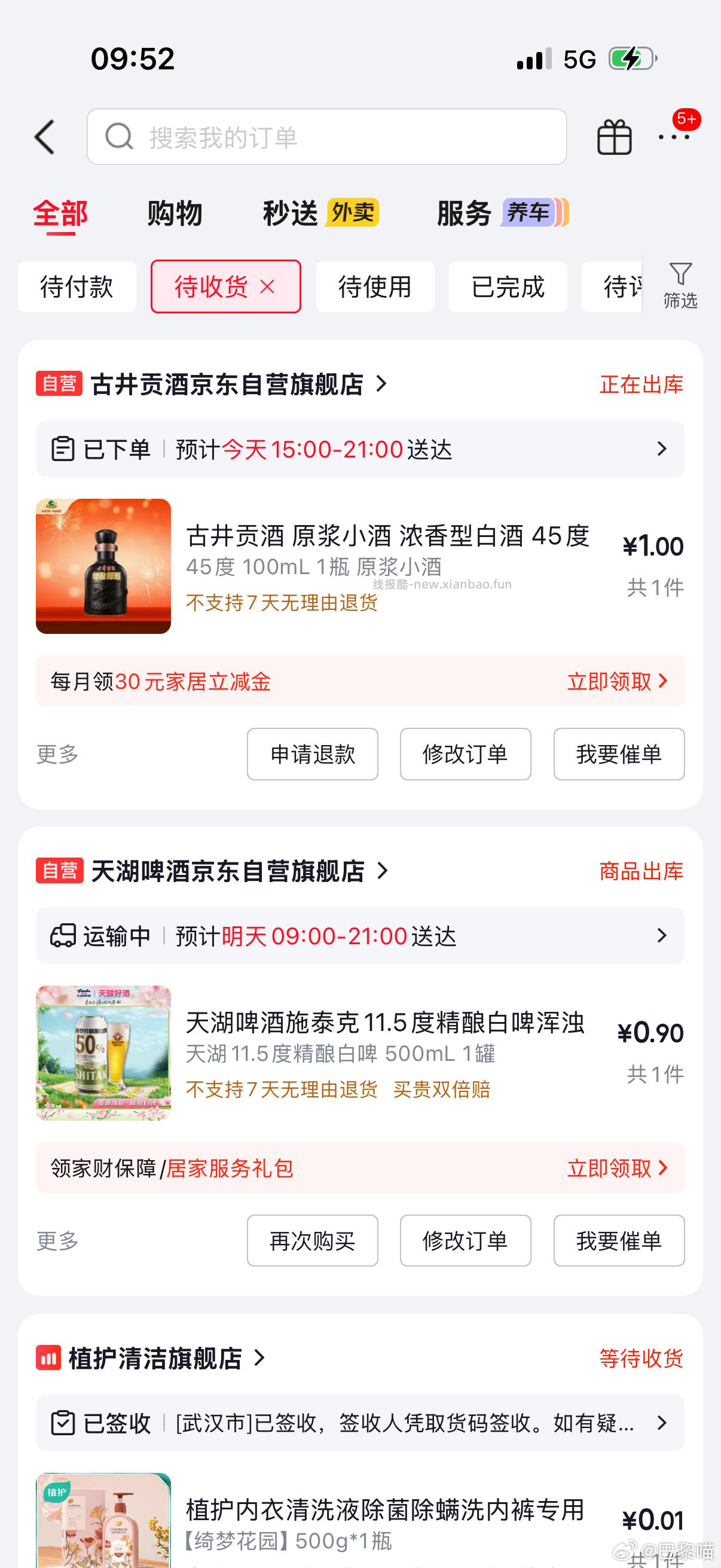The image size is (721, 1568).
Task: Tap the search magnifier icon
Action: pyautogui.click(x=120, y=136)
